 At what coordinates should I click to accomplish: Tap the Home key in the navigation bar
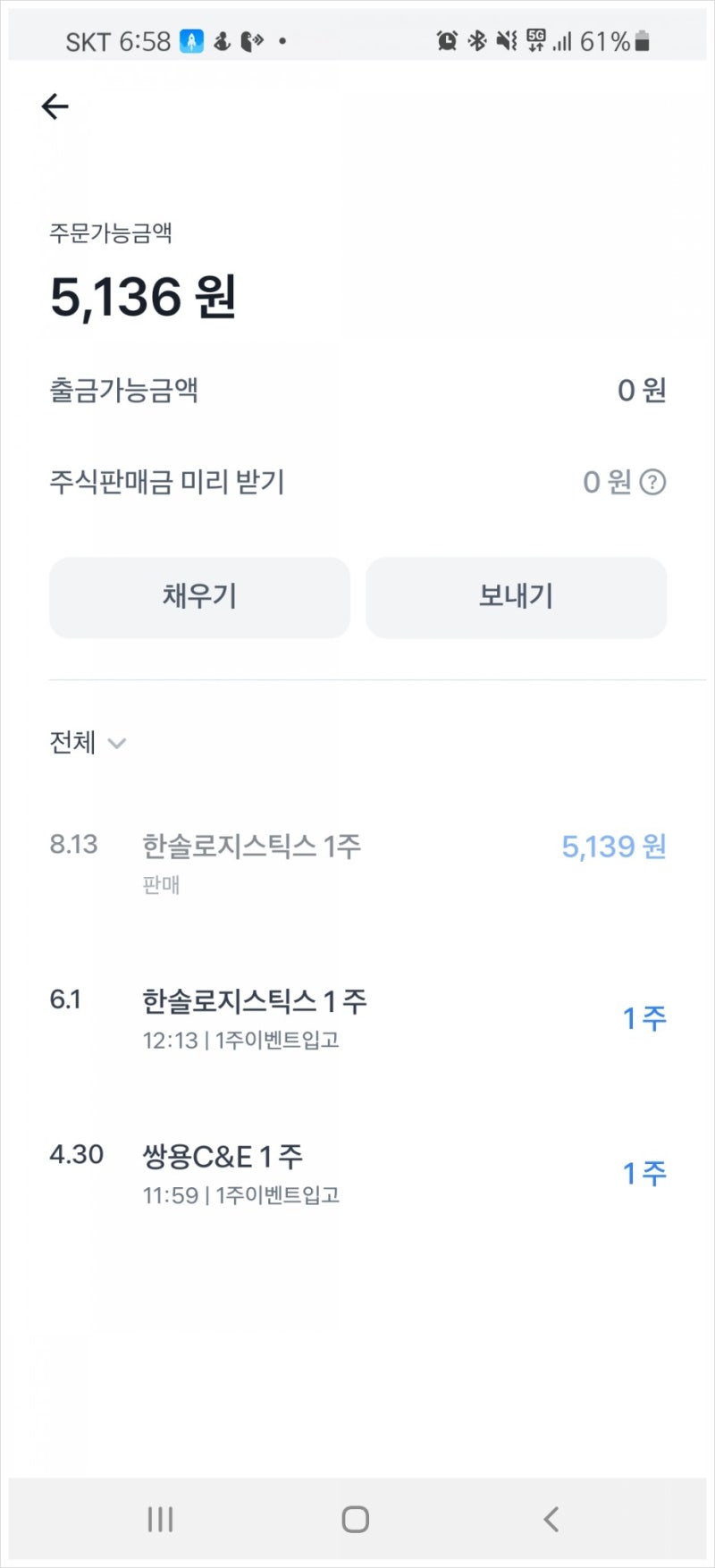[355, 1518]
